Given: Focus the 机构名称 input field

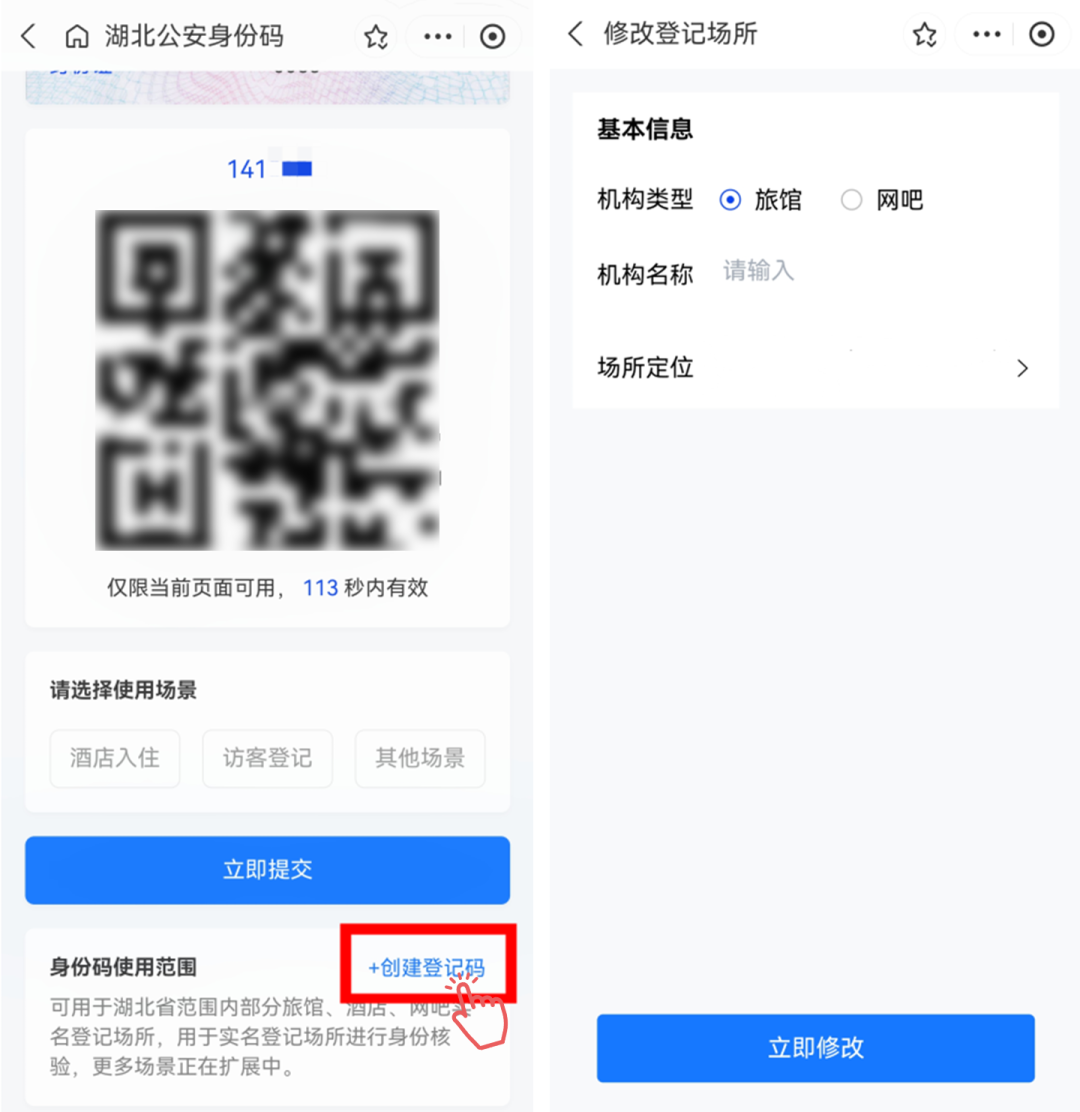Looking at the screenshot, I should click(870, 271).
